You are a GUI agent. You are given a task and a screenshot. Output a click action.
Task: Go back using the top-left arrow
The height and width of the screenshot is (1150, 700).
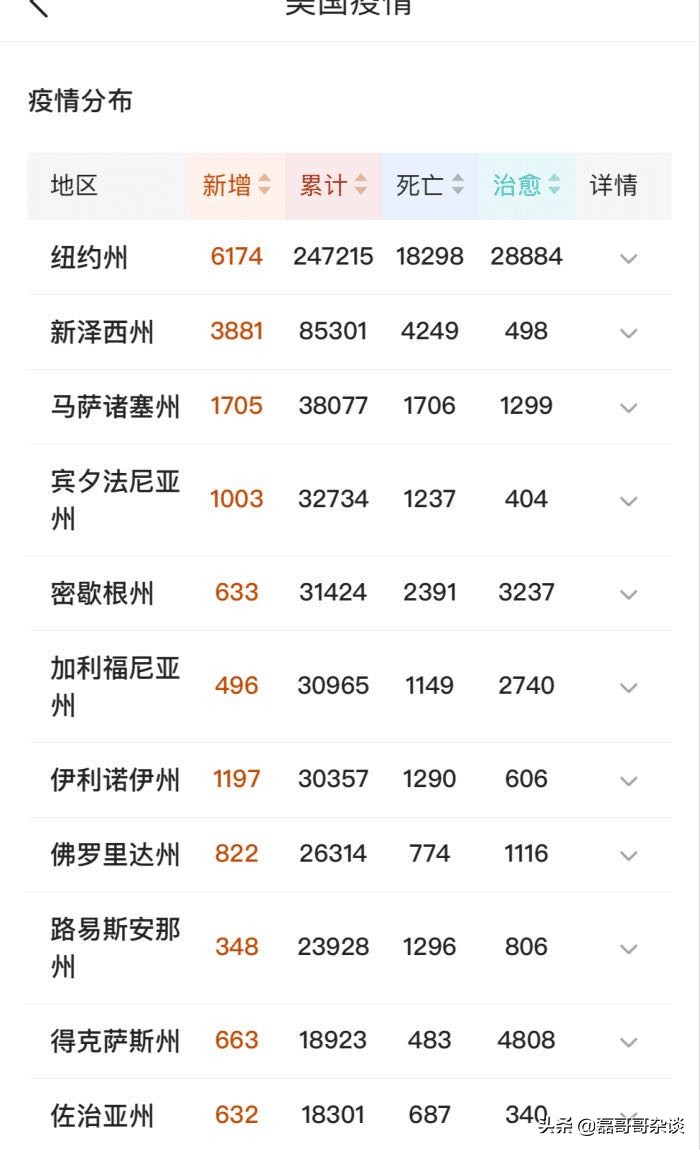37,6
